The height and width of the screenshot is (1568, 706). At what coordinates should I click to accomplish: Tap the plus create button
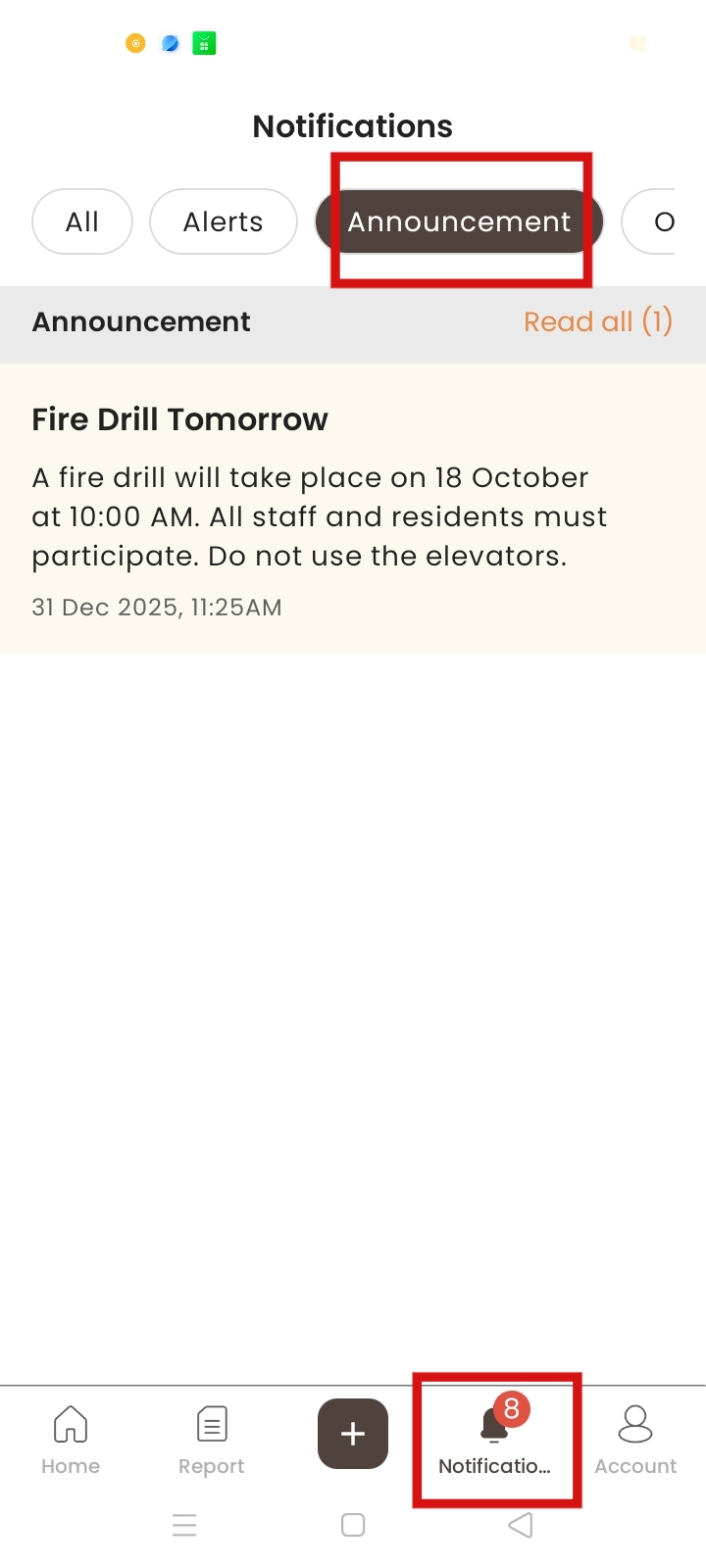(353, 1434)
